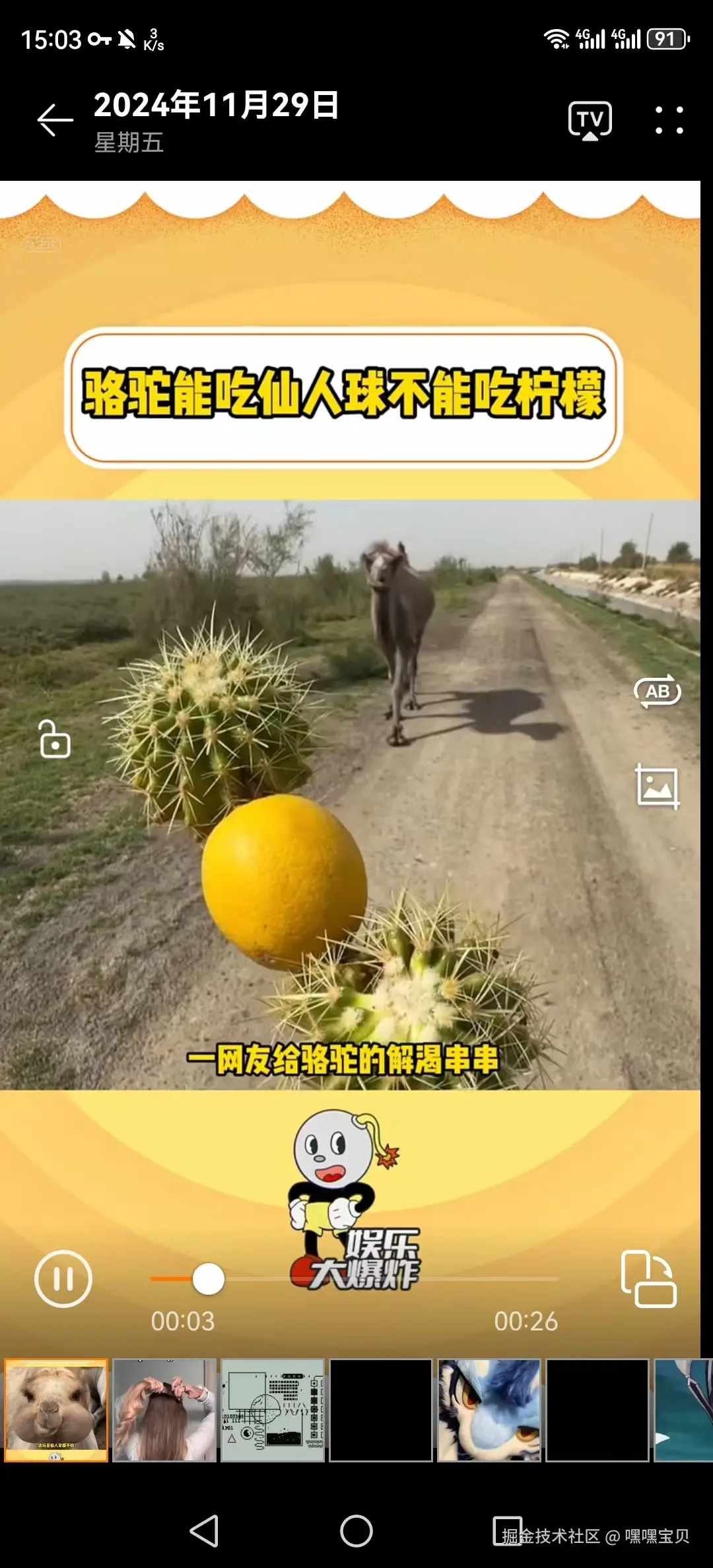Open the hair styling video thumbnail
The height and width of the screenshot is (1568, 713).
tap(164, 1410)
